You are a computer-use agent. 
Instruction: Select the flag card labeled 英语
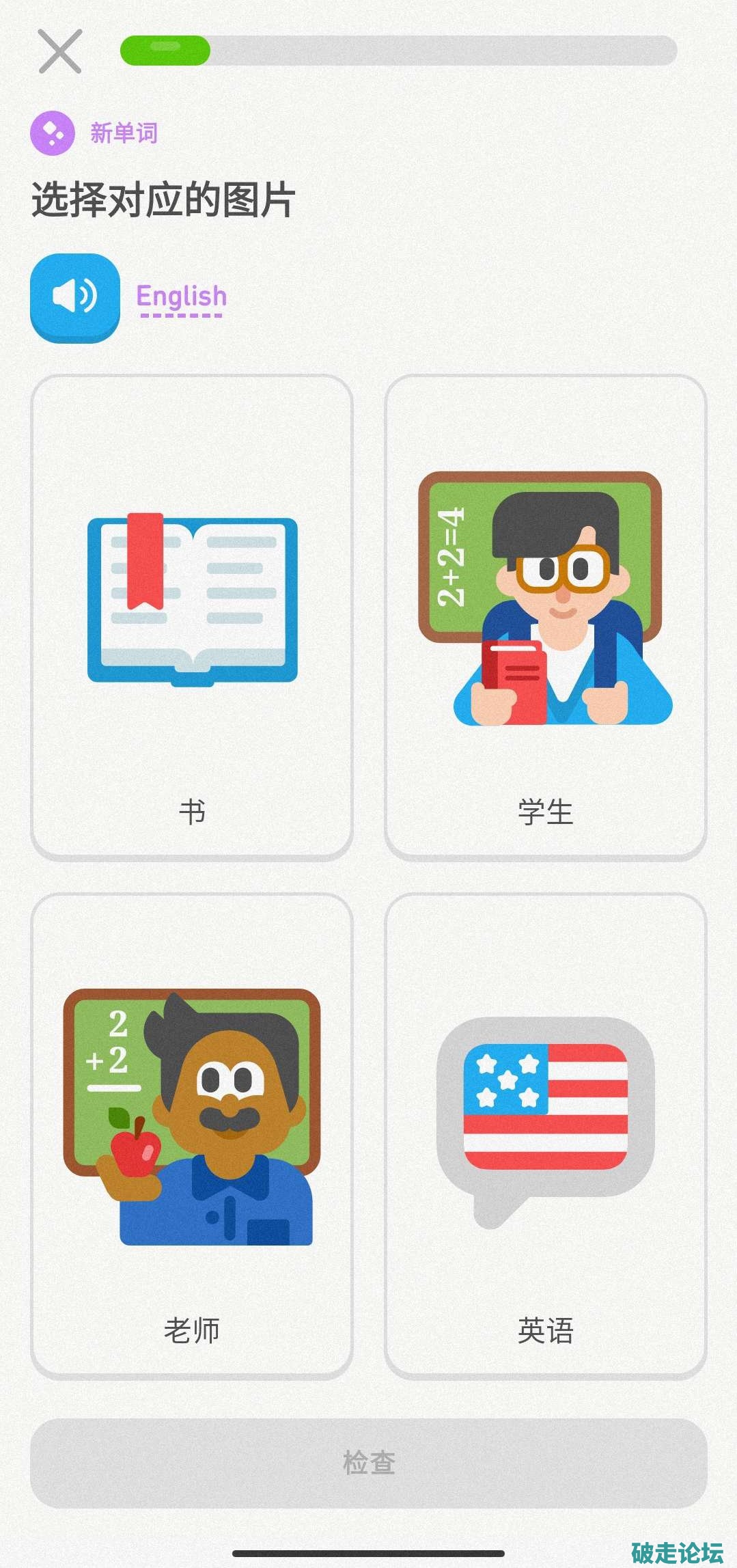point(545,1136)
